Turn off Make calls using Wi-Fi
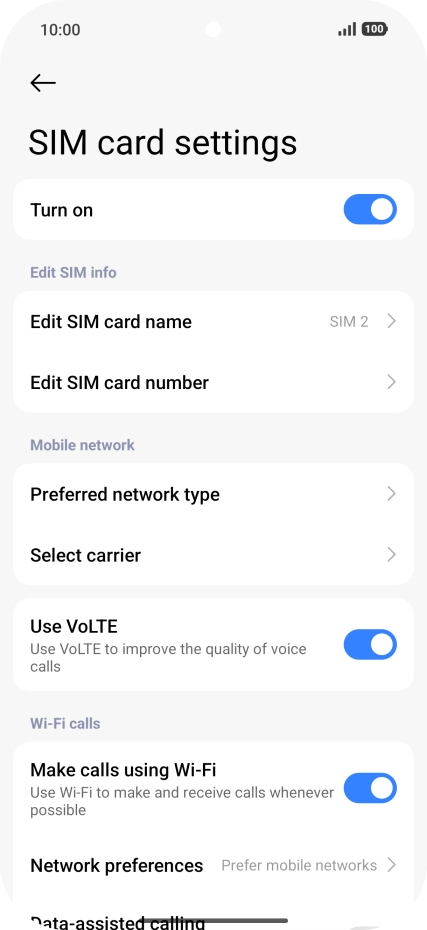The image size is (427, 930). (x=370, y=788)
